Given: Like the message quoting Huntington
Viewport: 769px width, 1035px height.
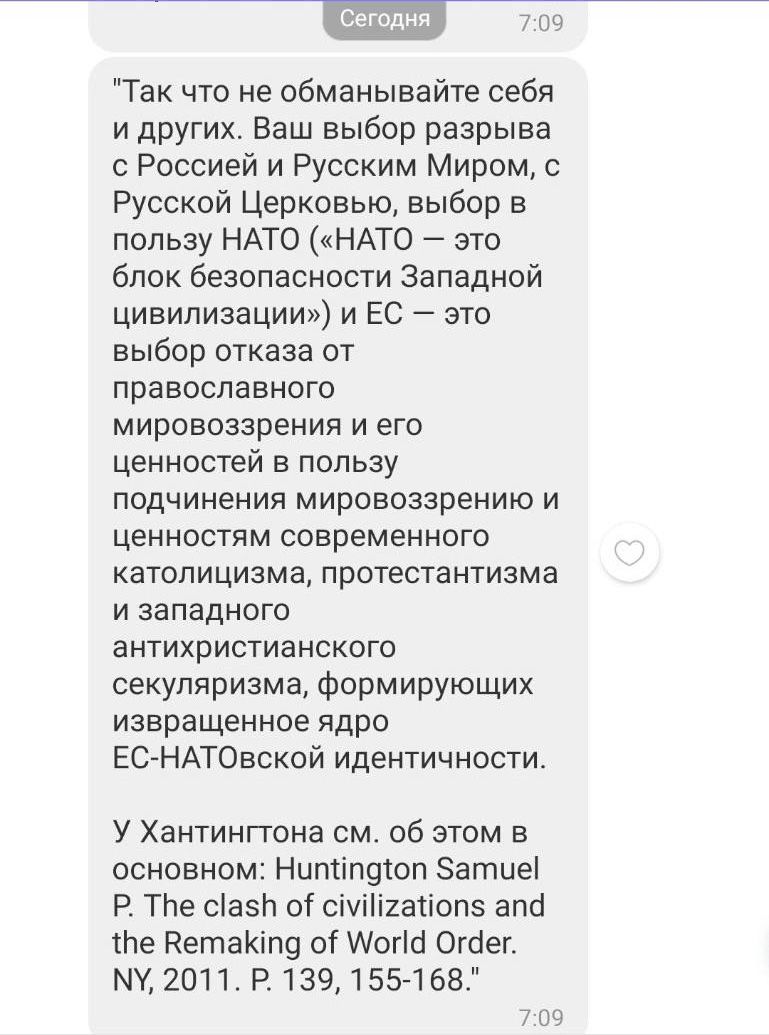Looking at the screenshot, I should [629, 552].
